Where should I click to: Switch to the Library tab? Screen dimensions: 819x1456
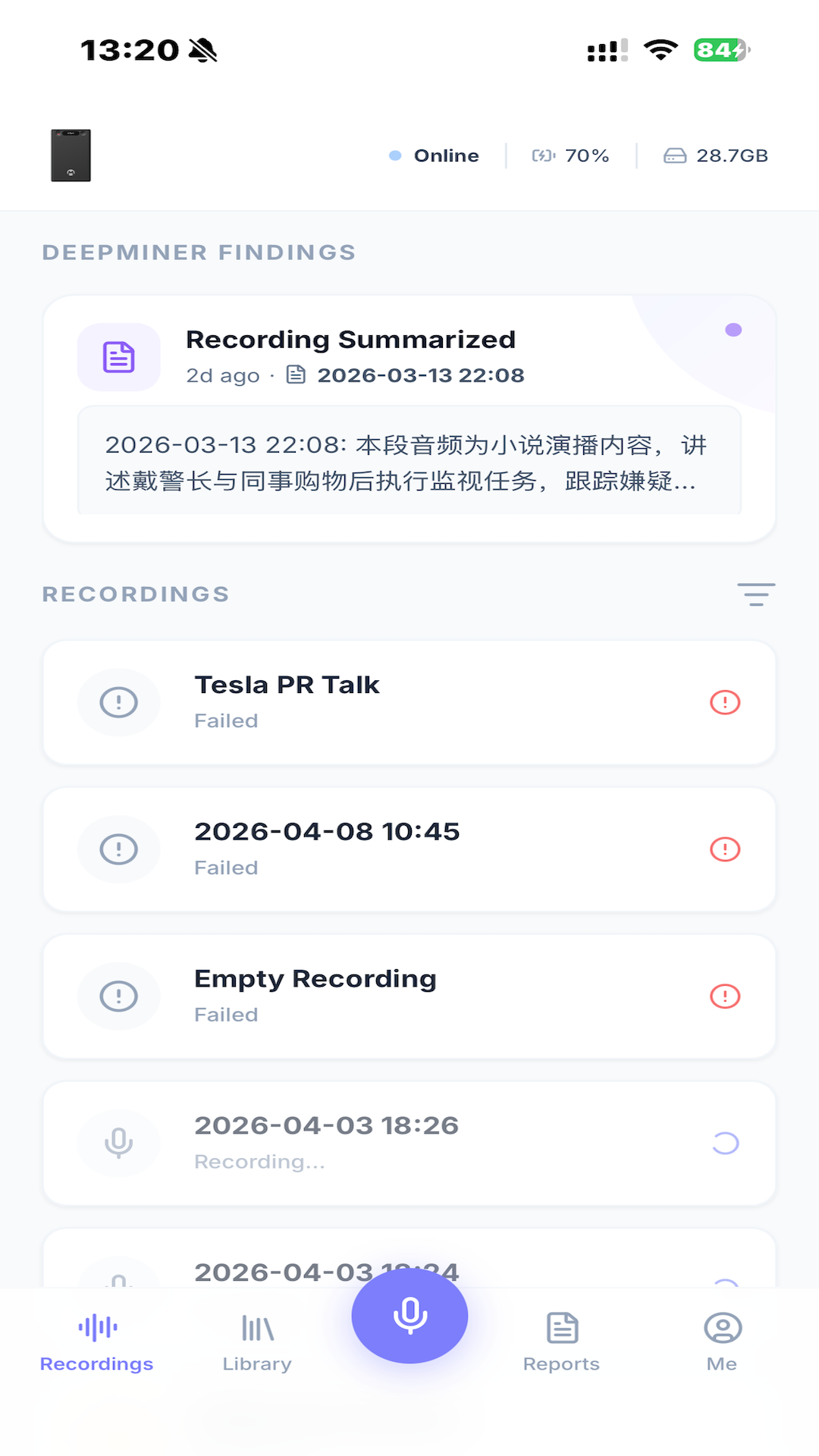[257, 1343]
